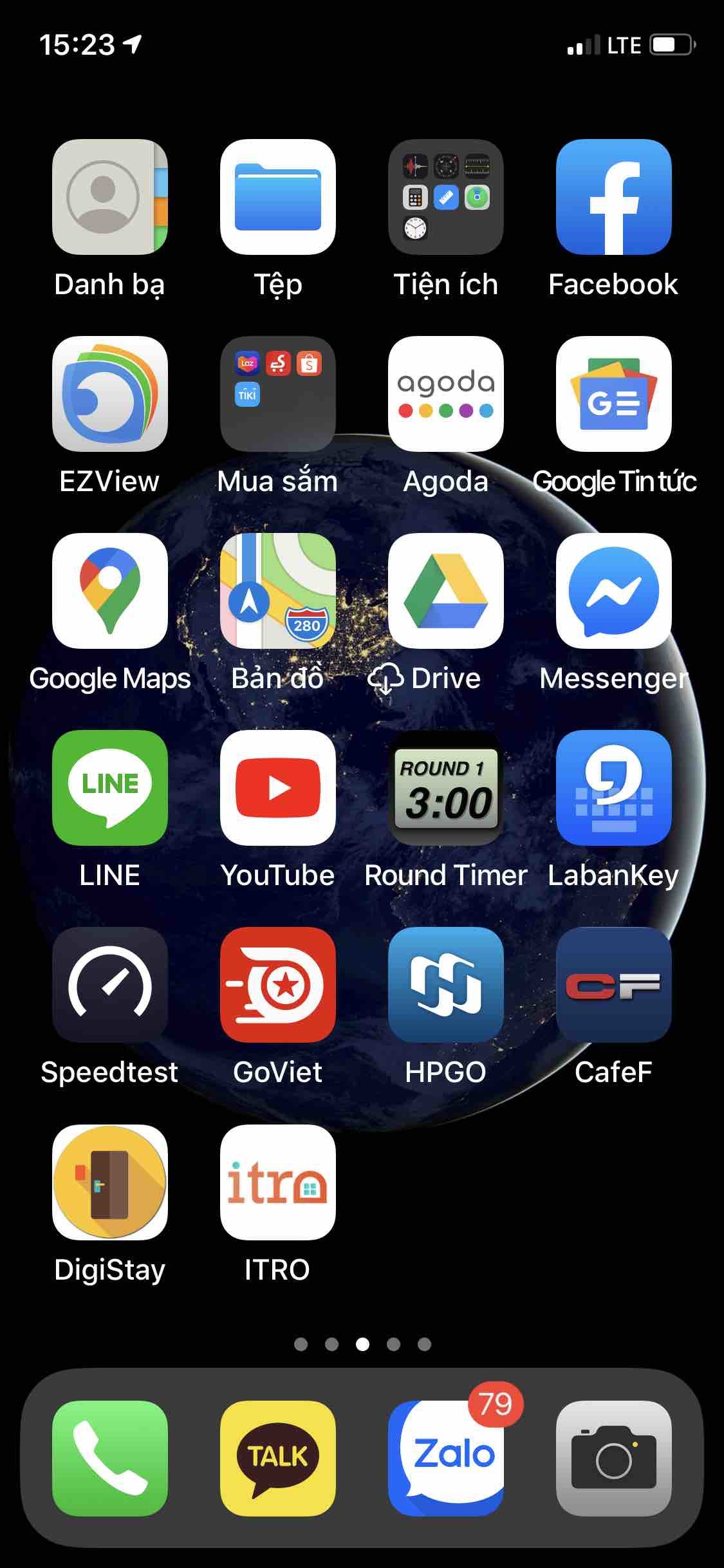Open the EZView app
Image resolution: width=724 pixels, height=1568 pixels.
pos(110,394)
